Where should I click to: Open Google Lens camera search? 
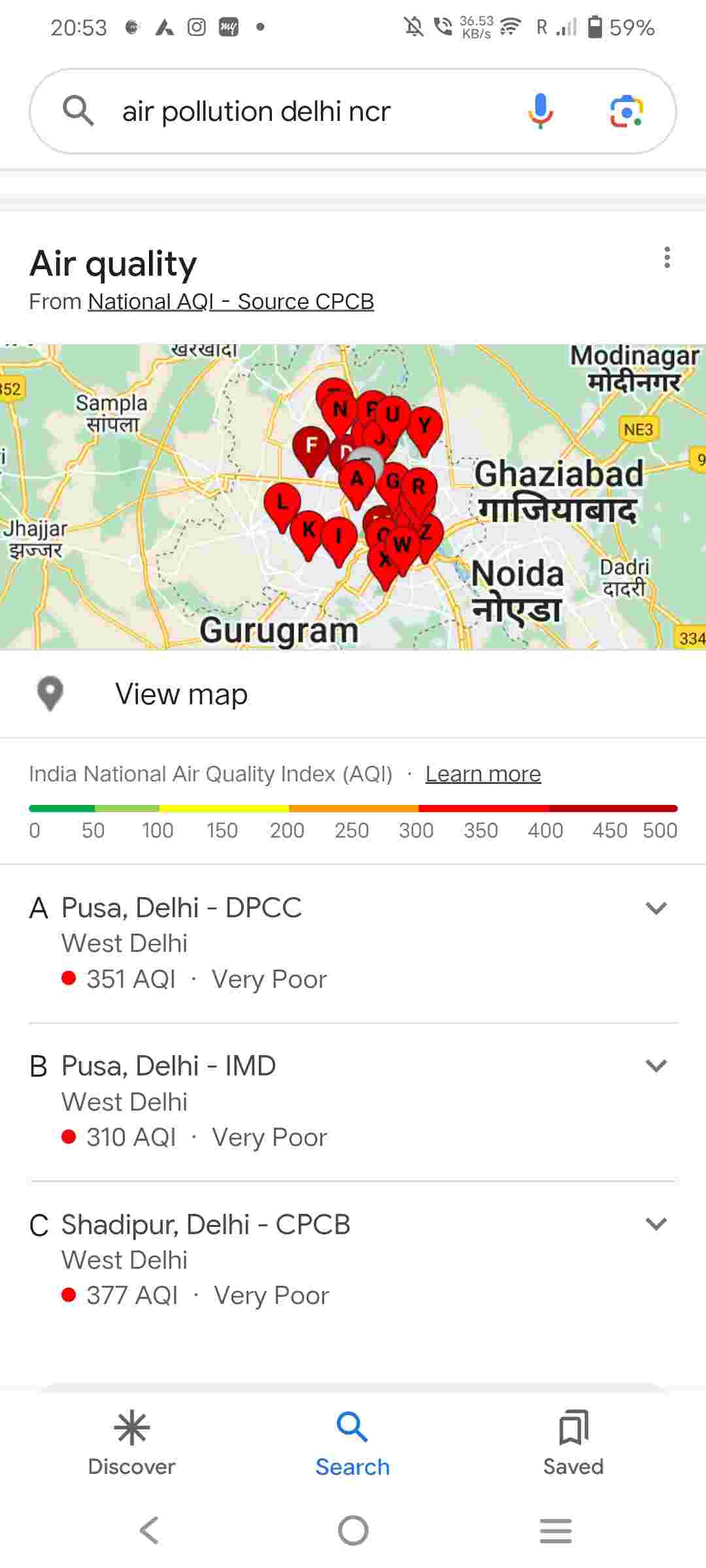(626, 111)
